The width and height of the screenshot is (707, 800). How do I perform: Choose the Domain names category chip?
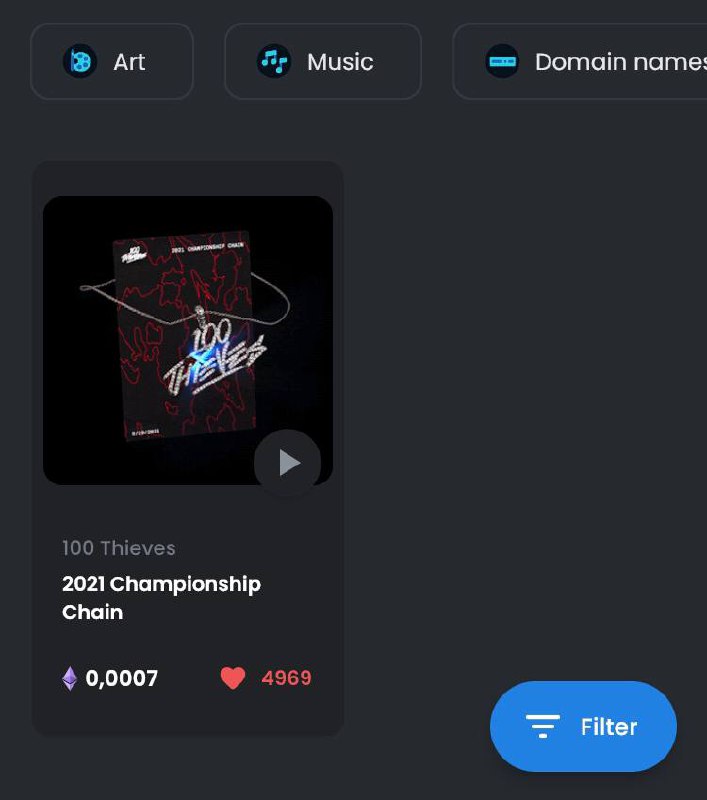point(590,62)
